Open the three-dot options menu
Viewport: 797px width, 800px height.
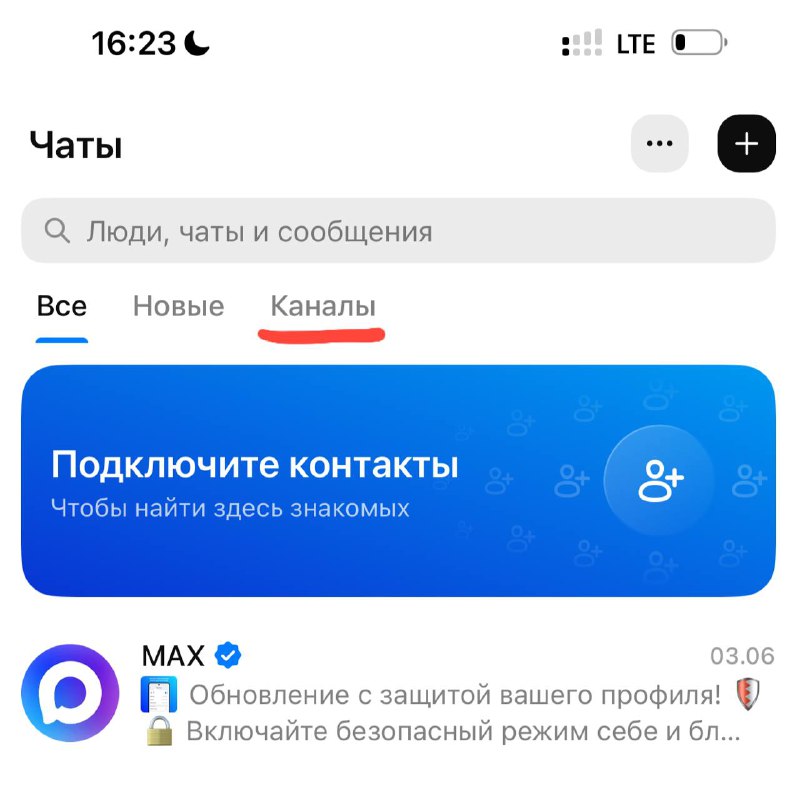[659, 143]
